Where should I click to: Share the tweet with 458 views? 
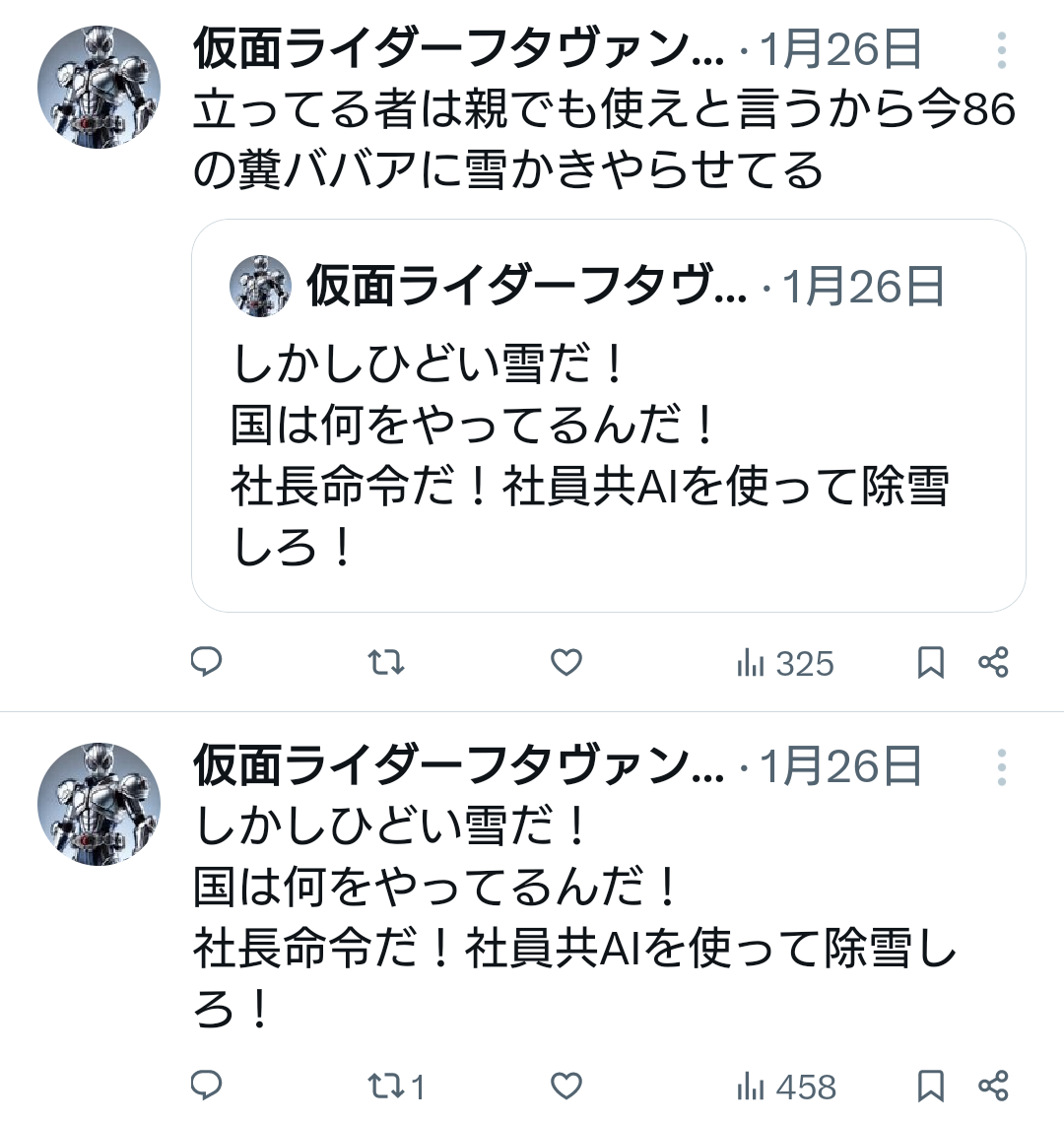point(993,1087)
